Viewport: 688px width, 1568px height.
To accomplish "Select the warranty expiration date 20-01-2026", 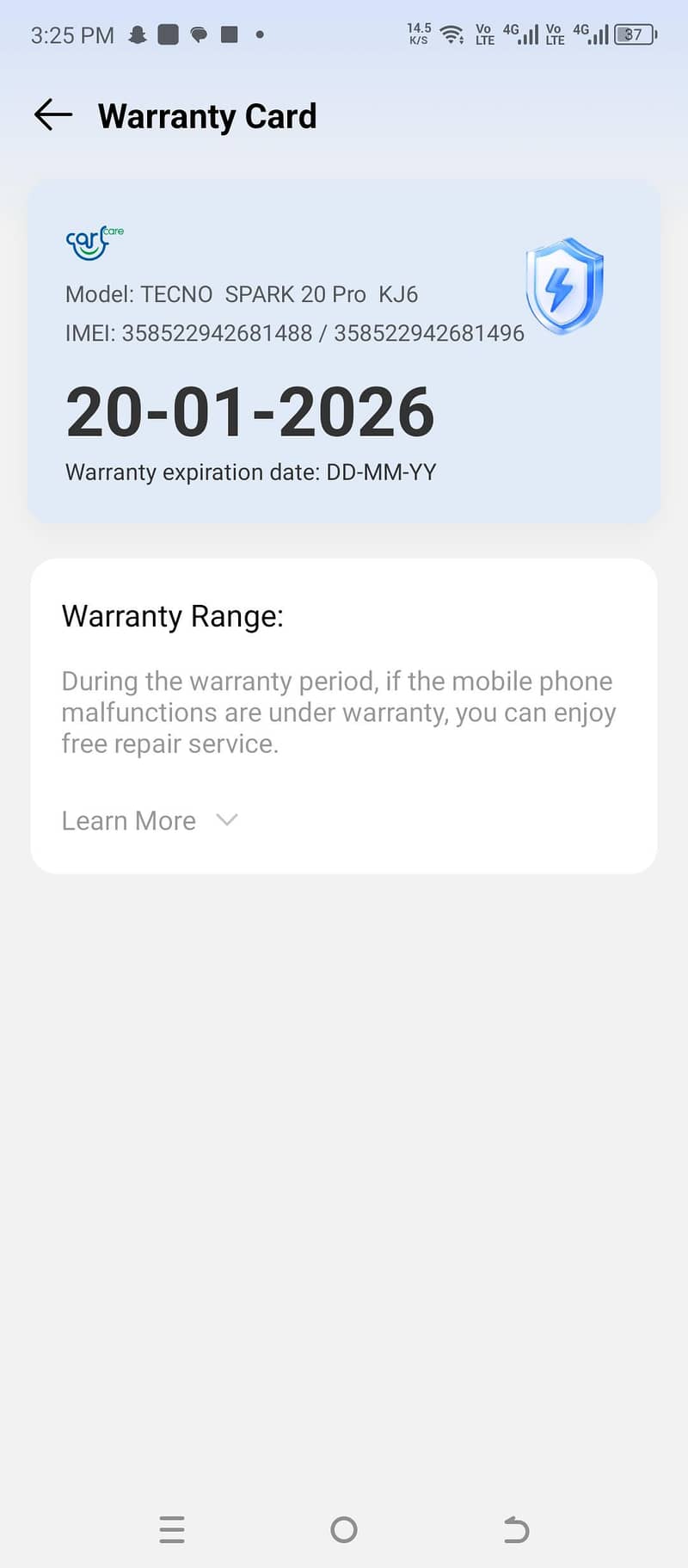I will tap(249, 411).
